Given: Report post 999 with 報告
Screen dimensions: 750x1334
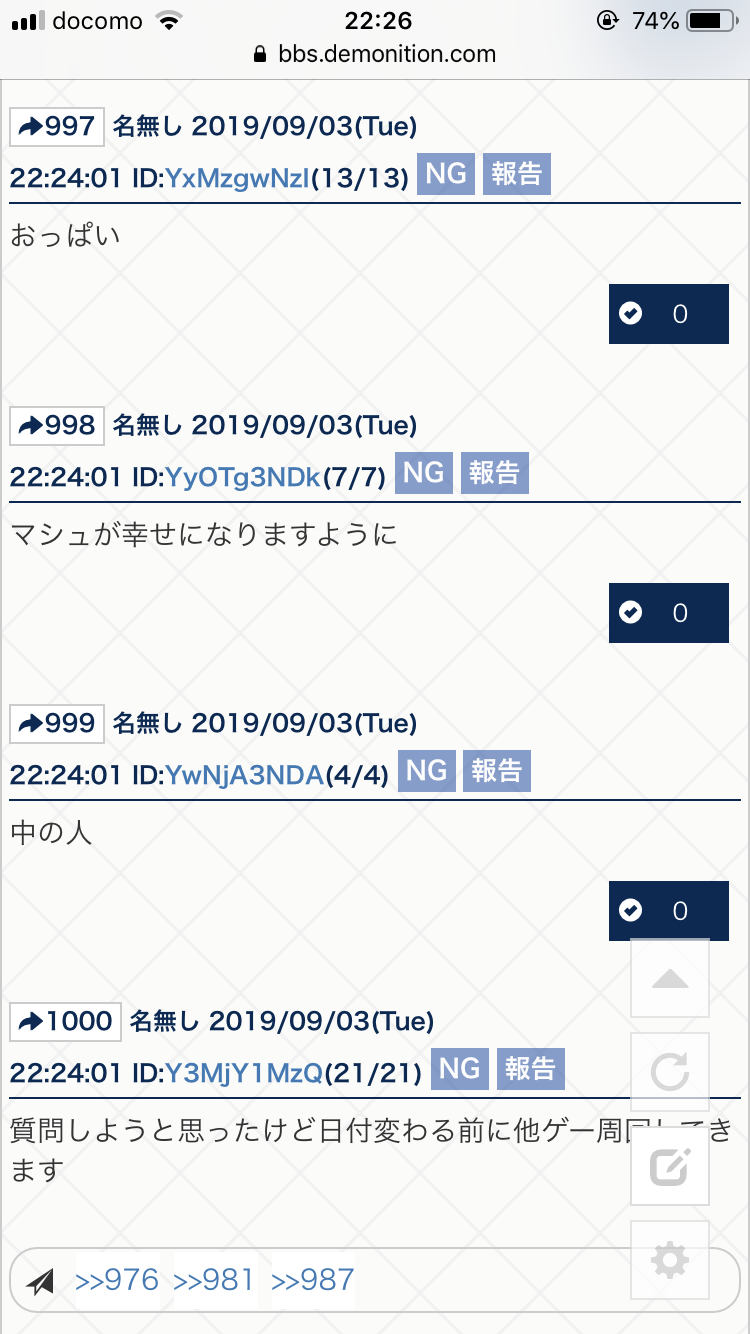Looking at the screenshot, I should click(497, 771).
